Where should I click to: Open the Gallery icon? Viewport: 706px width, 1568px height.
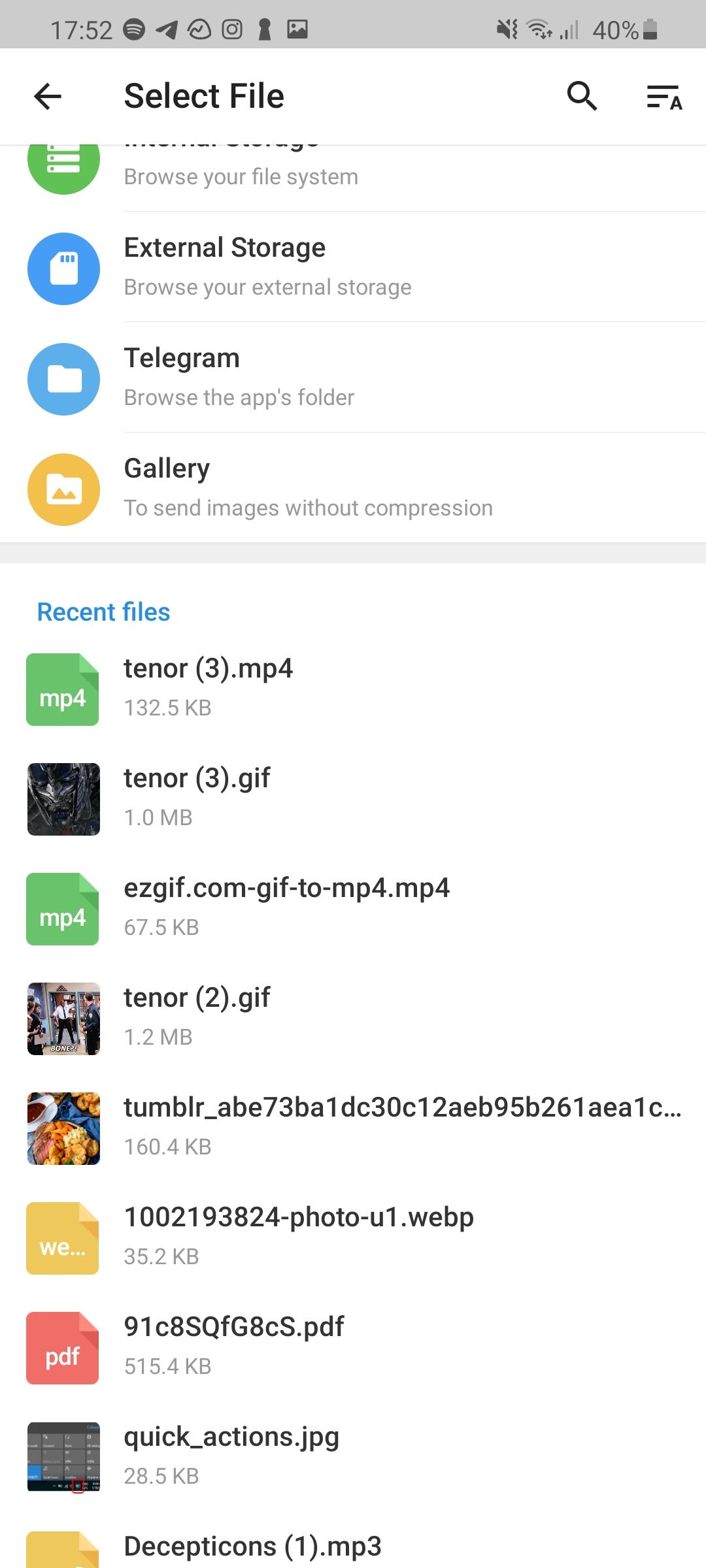pos(62,489)
